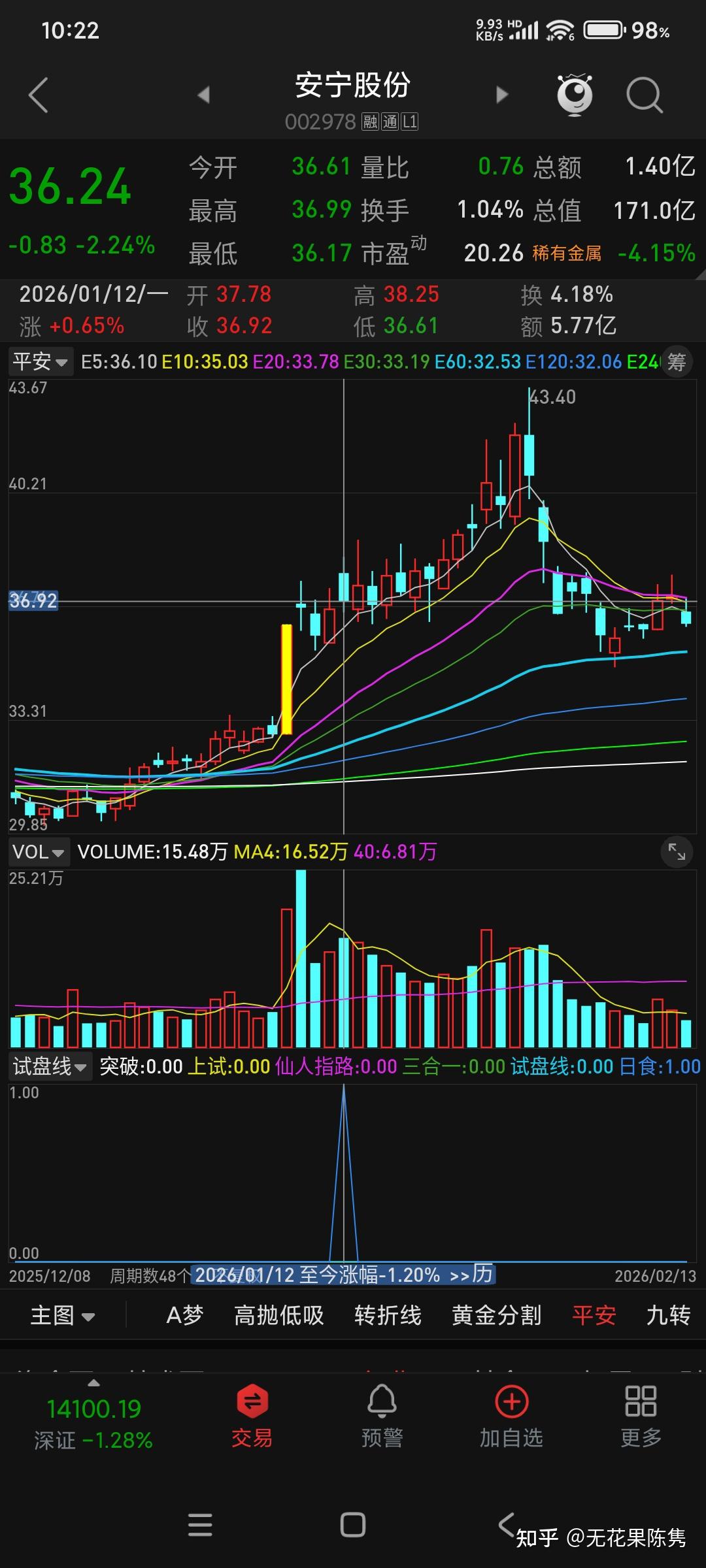Set a 预警 price alert
Viewport: 706px width, 1568px height.
pyautogui.click(x=382, y=1415)
